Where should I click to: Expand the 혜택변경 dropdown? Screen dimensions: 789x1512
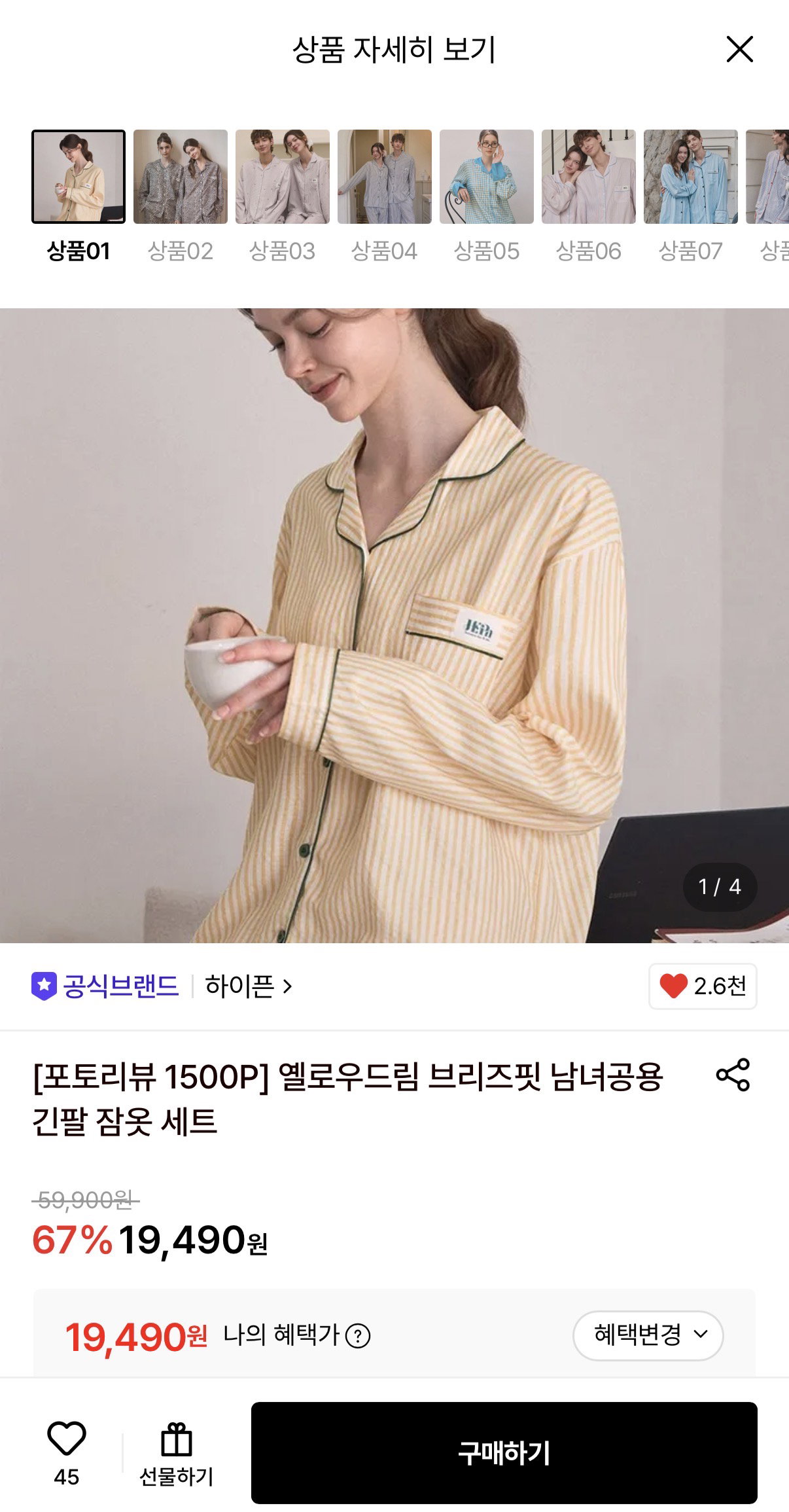pyautogui.click(x=648, y=1335)
